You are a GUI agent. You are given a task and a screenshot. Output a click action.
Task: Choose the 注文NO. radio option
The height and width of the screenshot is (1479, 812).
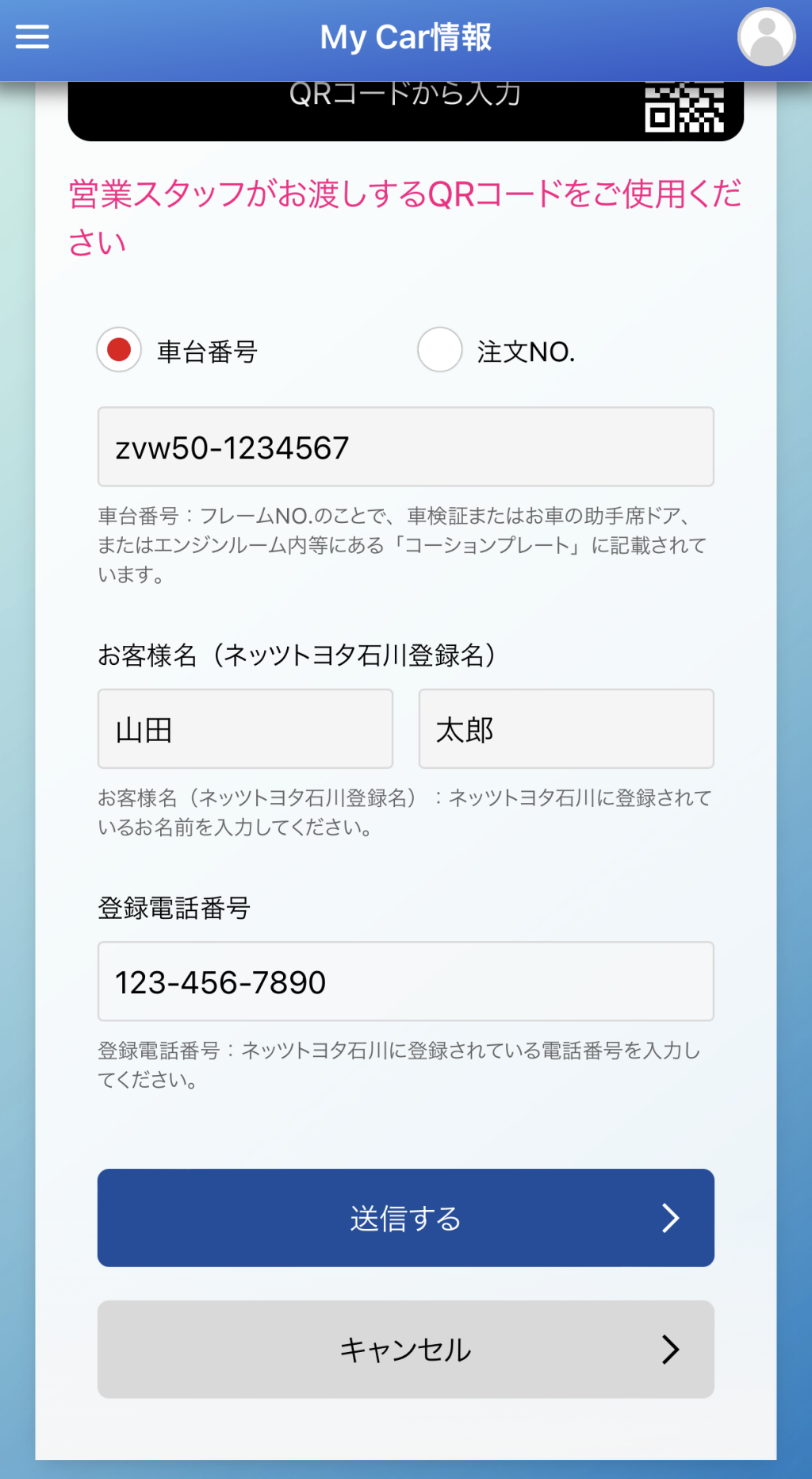(440, 350)
